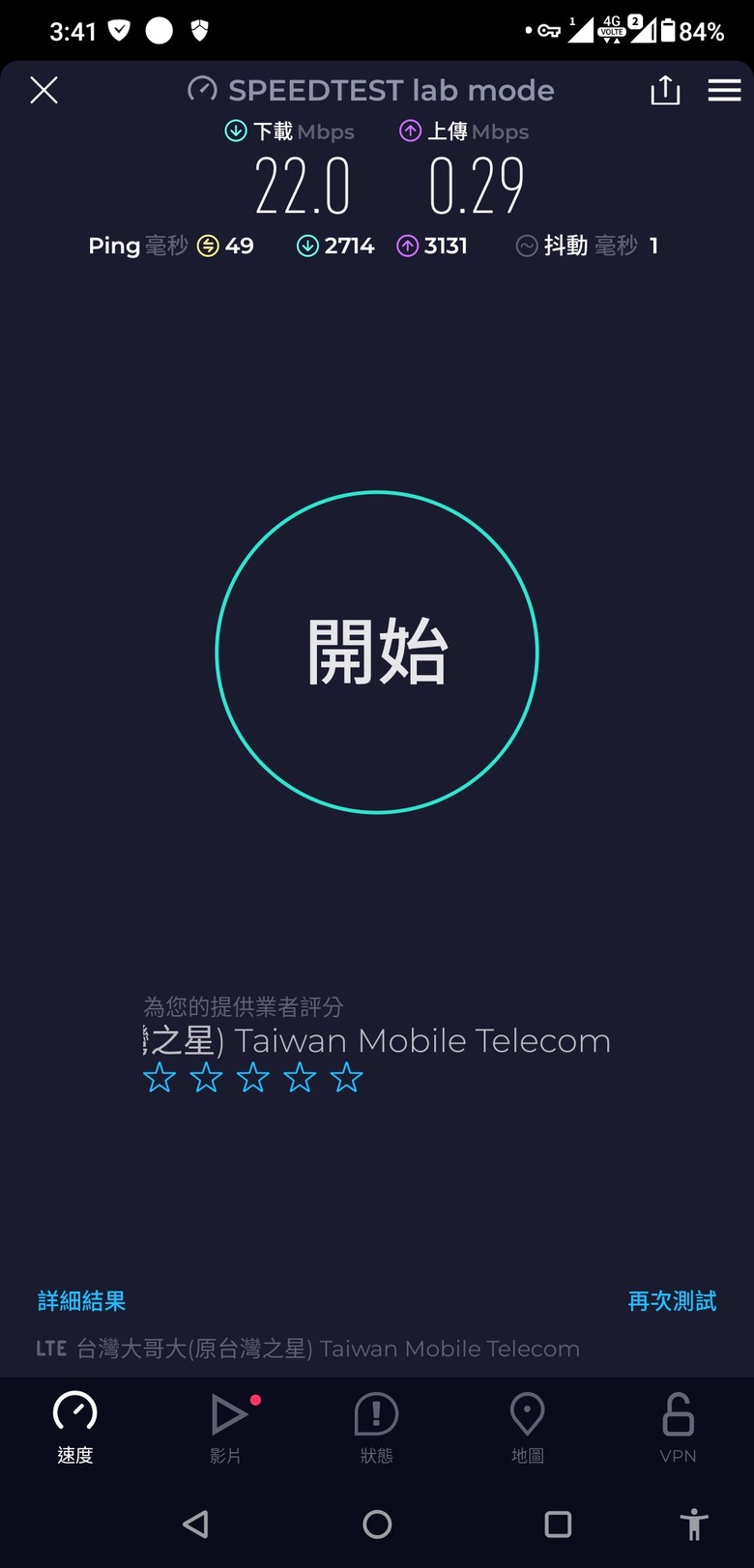Go to the home screen
This screenshot has width=754, height=1568.
[x=377, y=1524]
